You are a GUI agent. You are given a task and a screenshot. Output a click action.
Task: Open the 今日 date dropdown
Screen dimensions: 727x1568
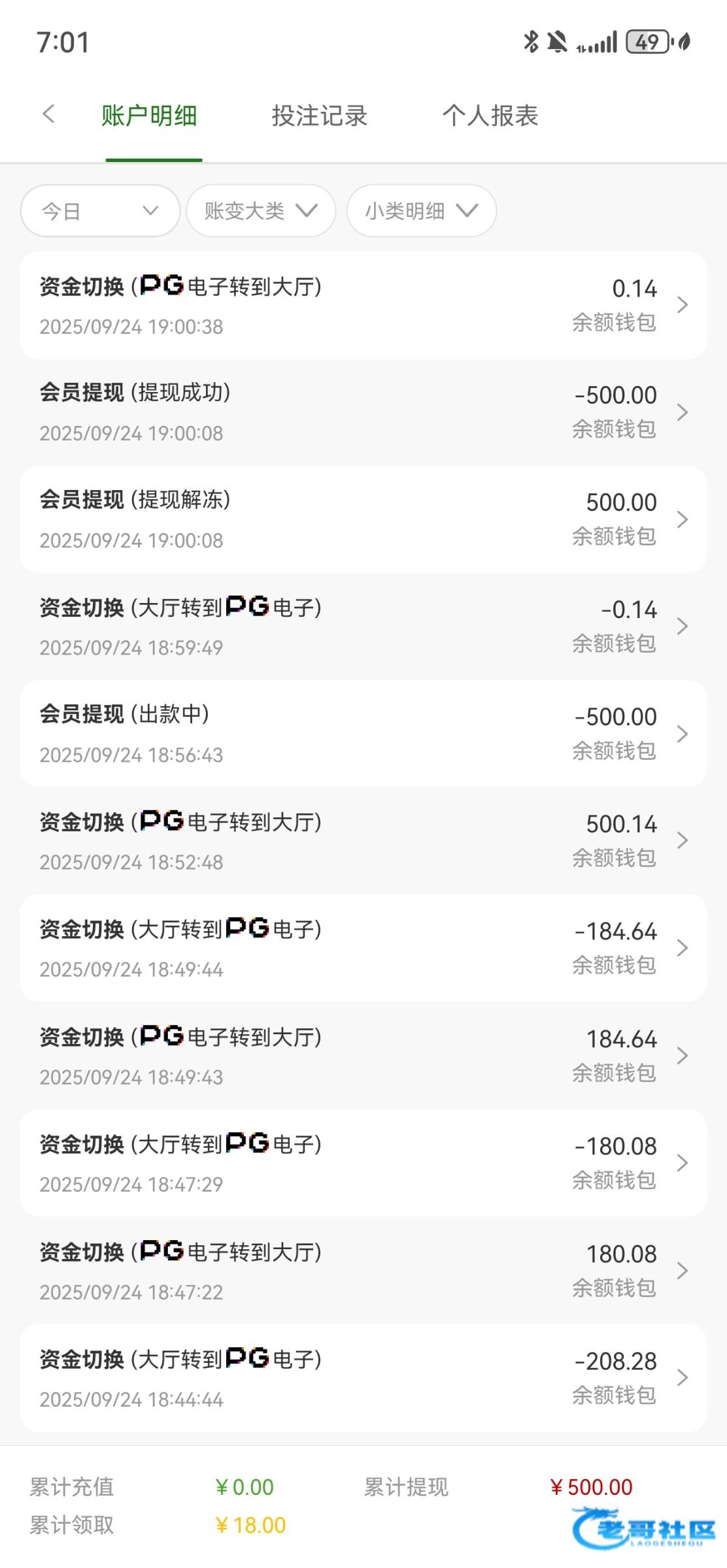tap(100, 210)
